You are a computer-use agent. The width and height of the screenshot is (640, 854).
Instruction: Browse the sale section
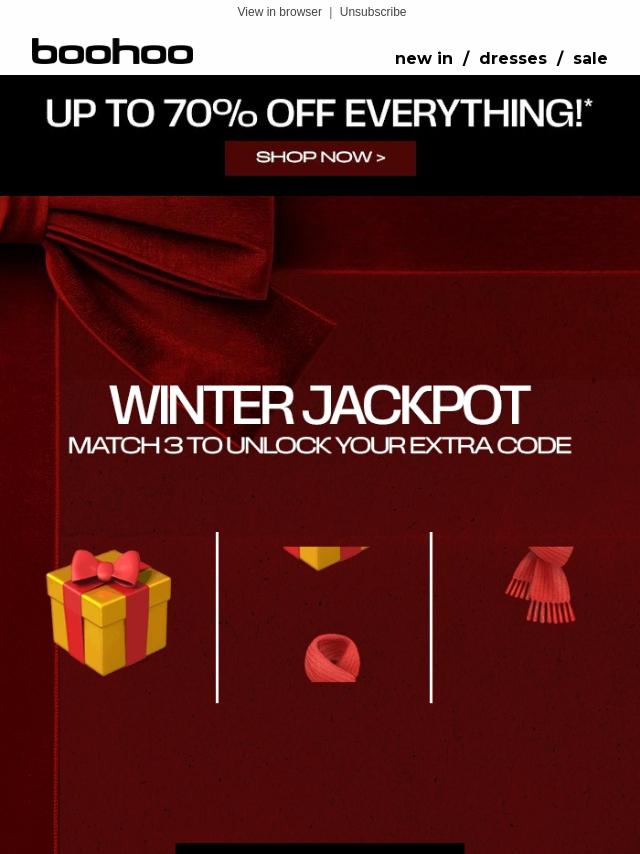pos(590,58)
